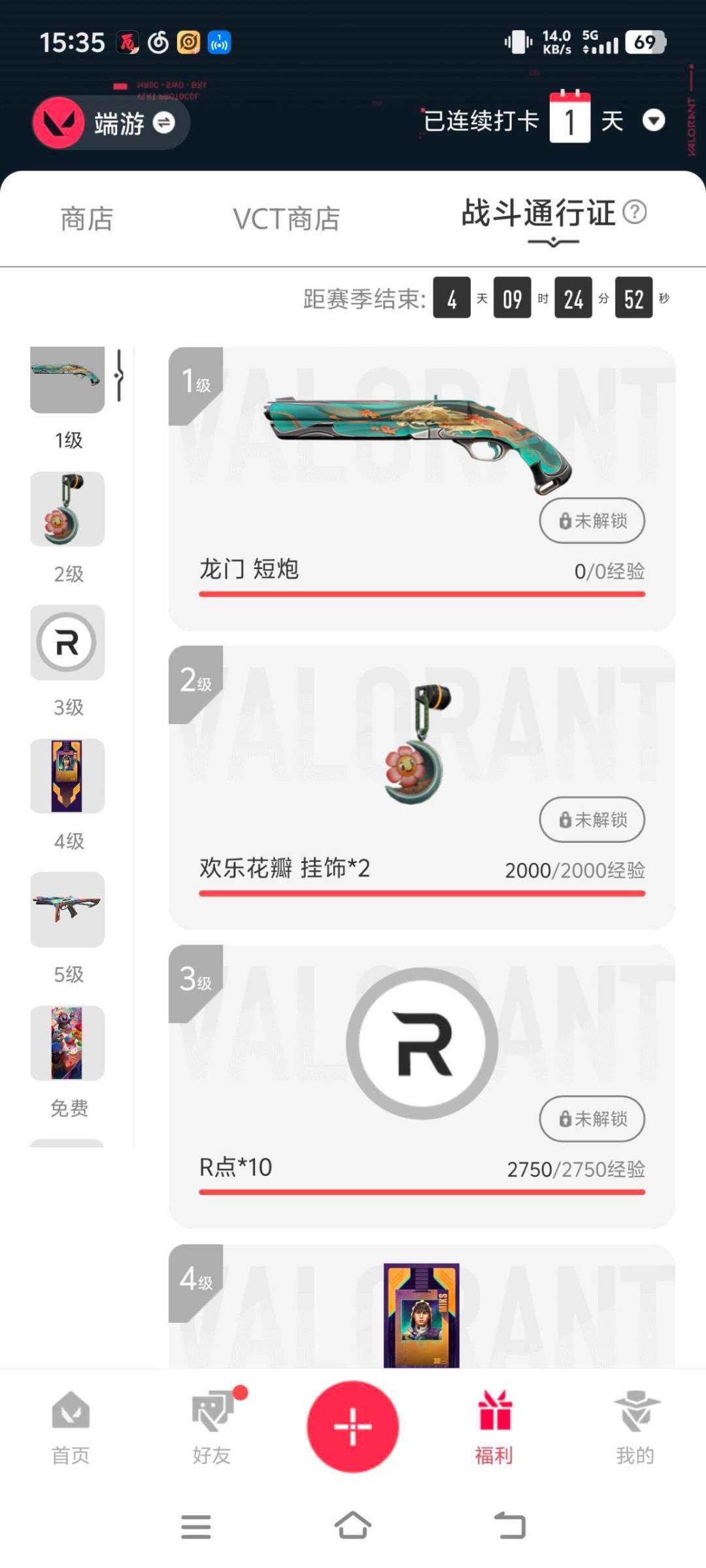The height and width of the screenshot is (1568, 706).
Task: Open the 战斗通行证 help question mark icon
Action: click(x=635, y=213)
